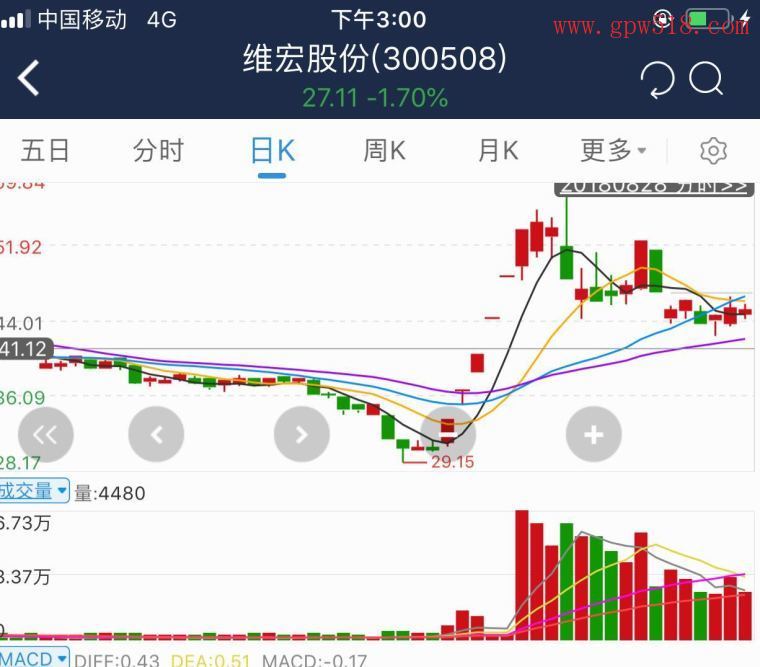This screenshot has height=667, width=760.
Task: Go back from the 维宏股份 stock page
Action: click(29, 78)
